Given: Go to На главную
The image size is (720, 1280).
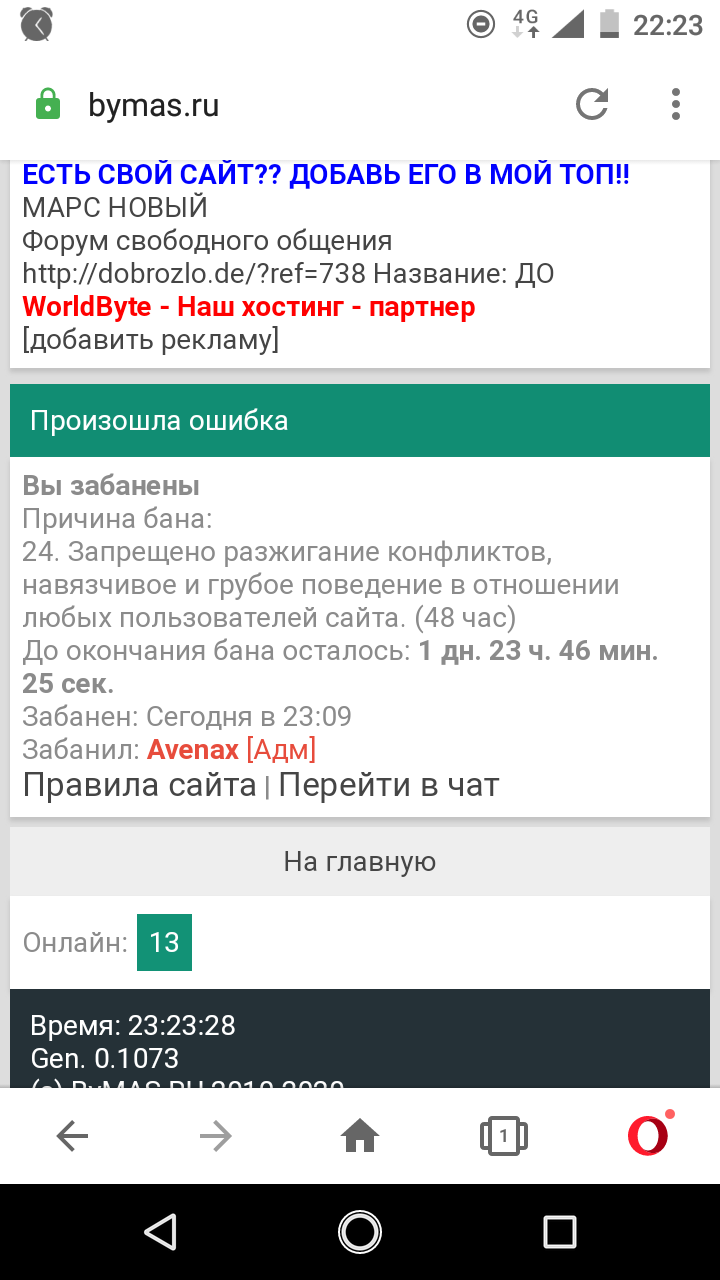Looking at the screenshot, I should (x=360, y=862).
